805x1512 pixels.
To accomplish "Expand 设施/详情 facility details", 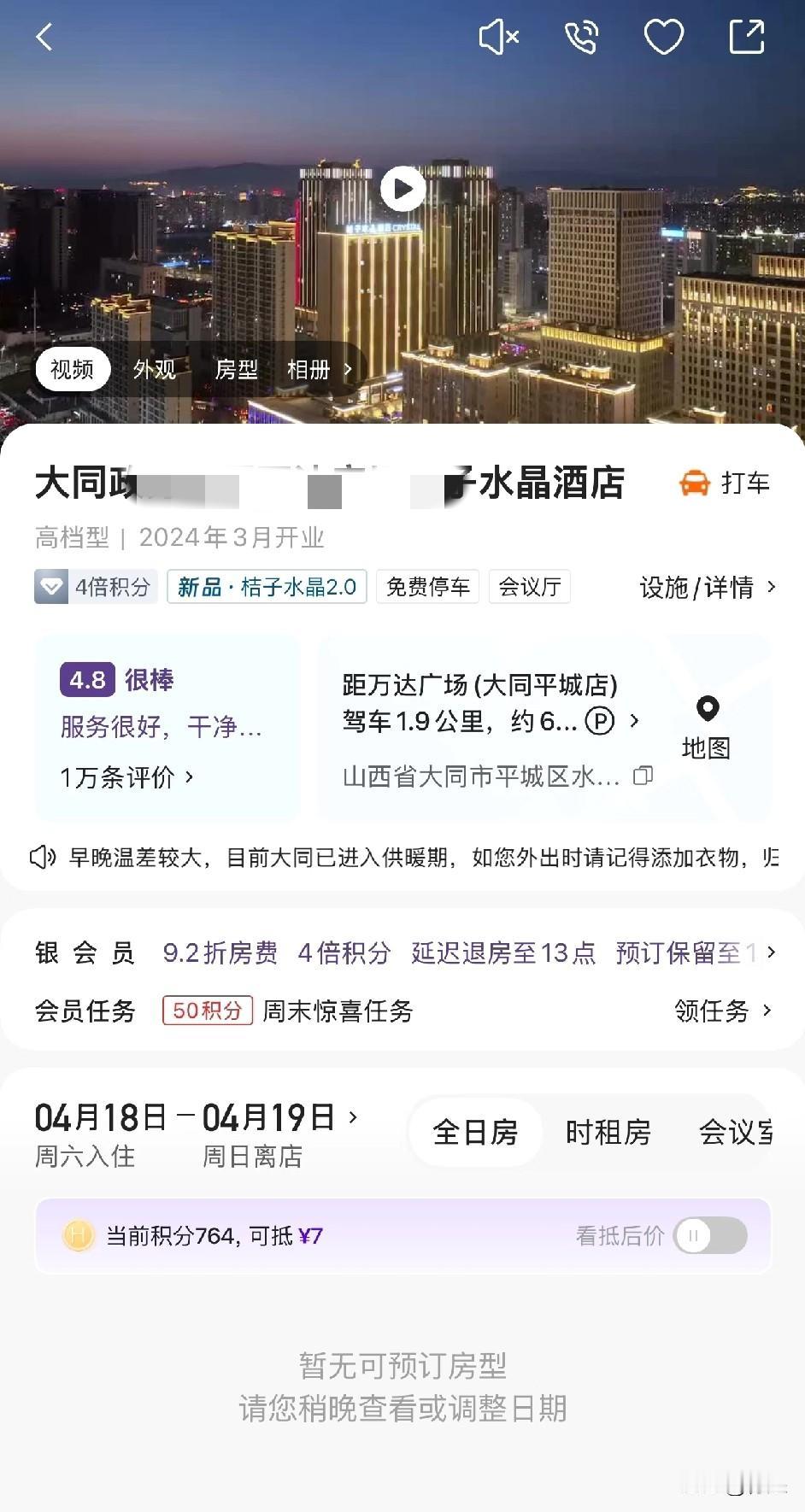I will point(704,589).
